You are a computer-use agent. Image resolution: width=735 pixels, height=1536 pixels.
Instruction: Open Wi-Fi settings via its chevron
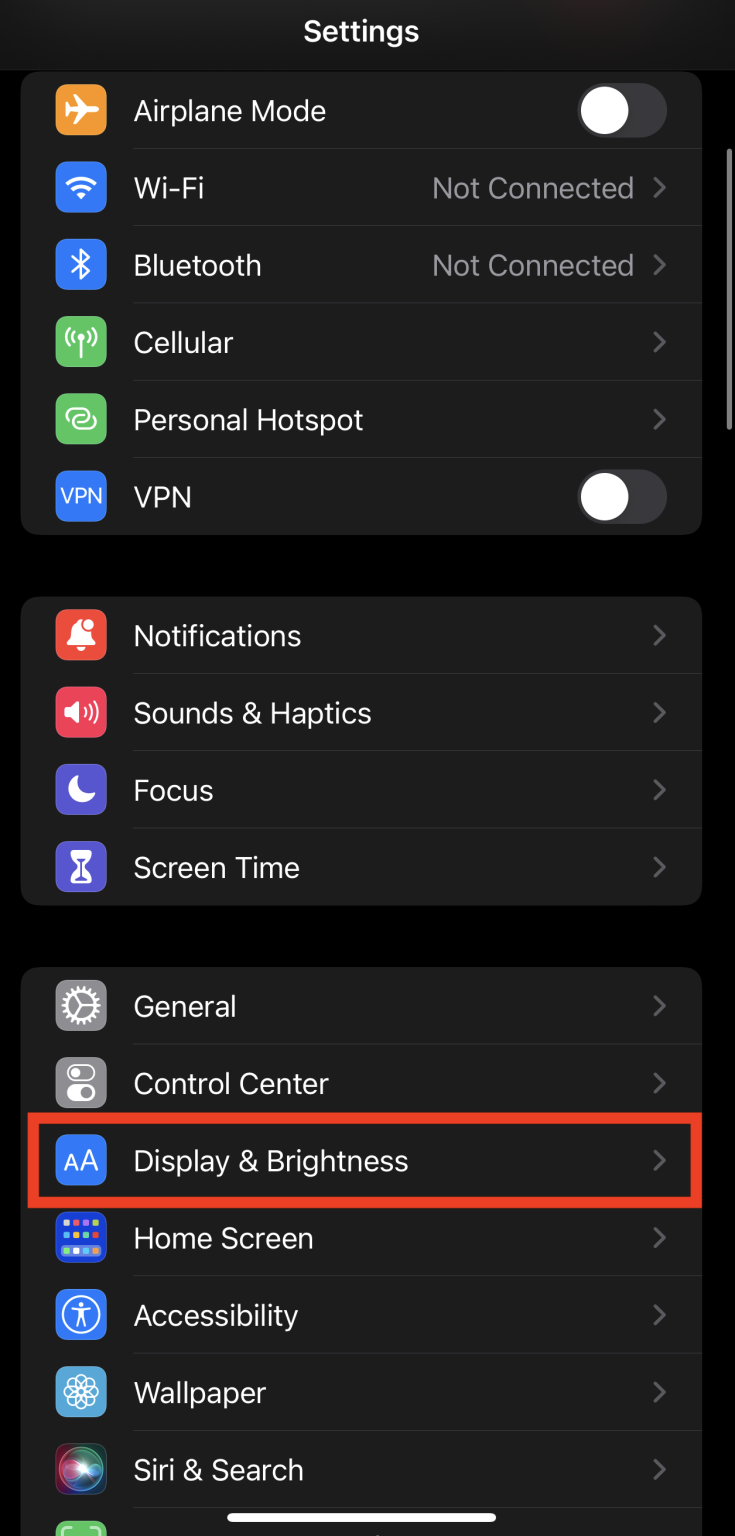(x=659, y=187)
